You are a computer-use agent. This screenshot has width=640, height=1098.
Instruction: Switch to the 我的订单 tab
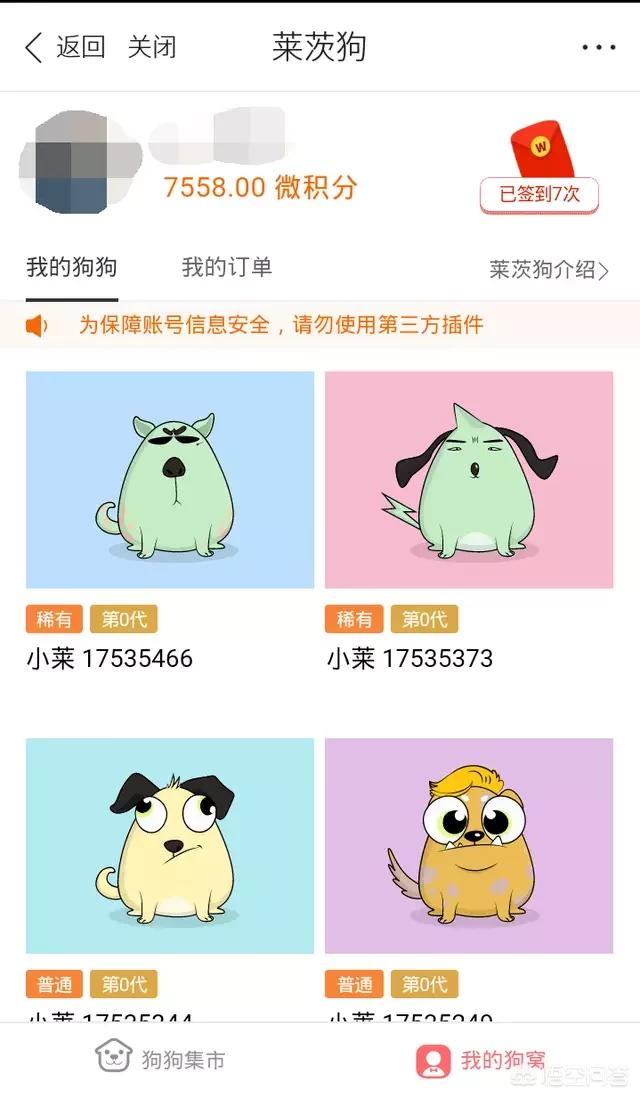point(227,267)
